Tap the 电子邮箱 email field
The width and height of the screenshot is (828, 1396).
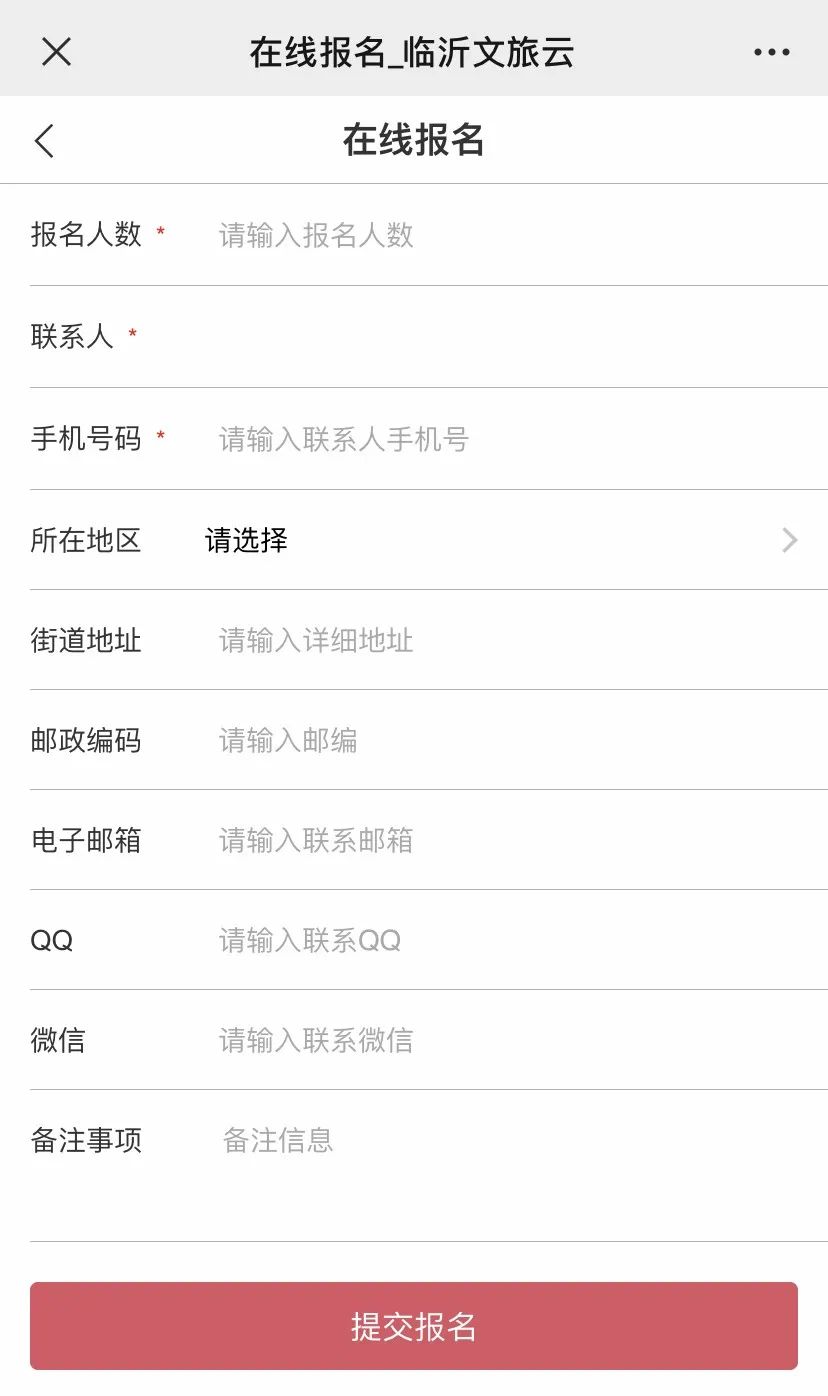(x=508, y=840)
